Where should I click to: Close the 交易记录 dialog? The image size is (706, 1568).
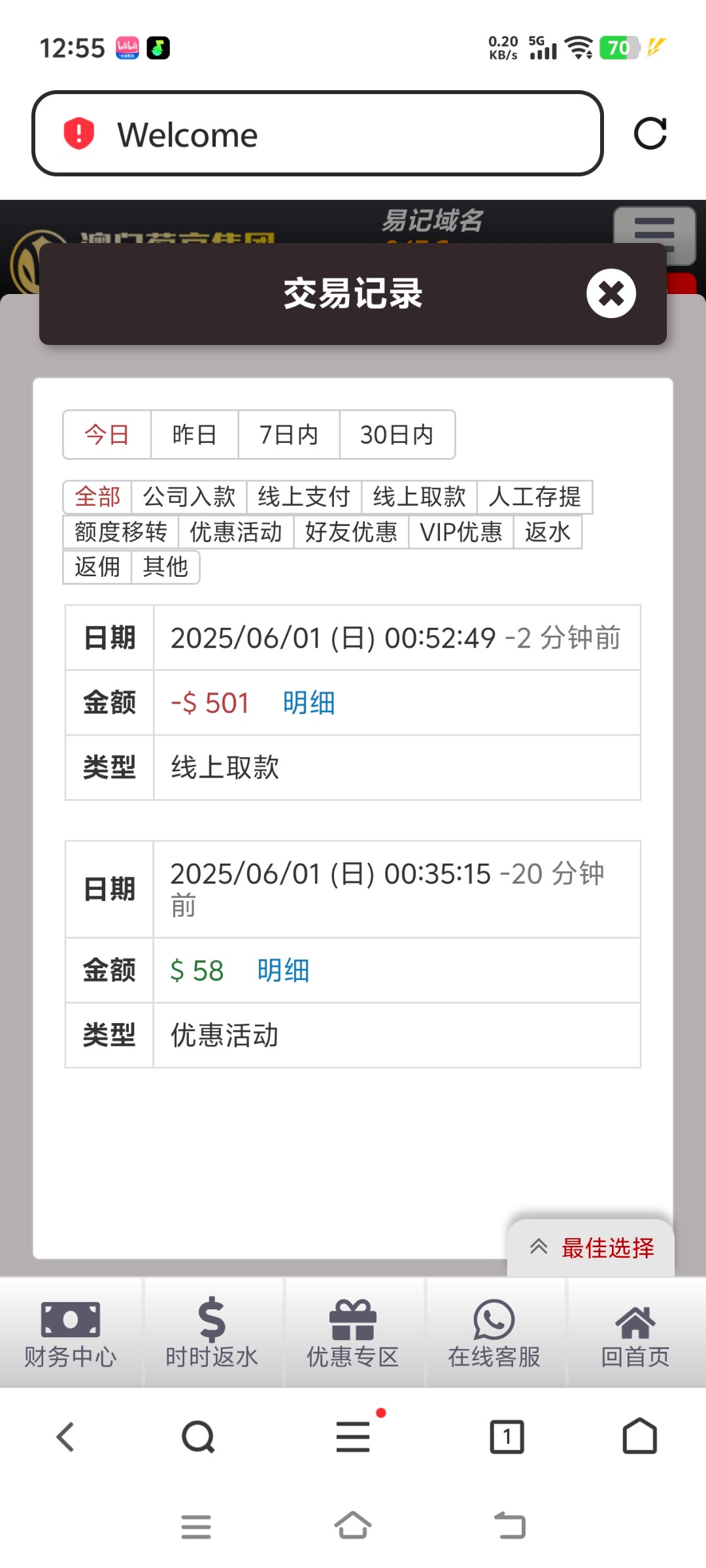tap(611, 293)
